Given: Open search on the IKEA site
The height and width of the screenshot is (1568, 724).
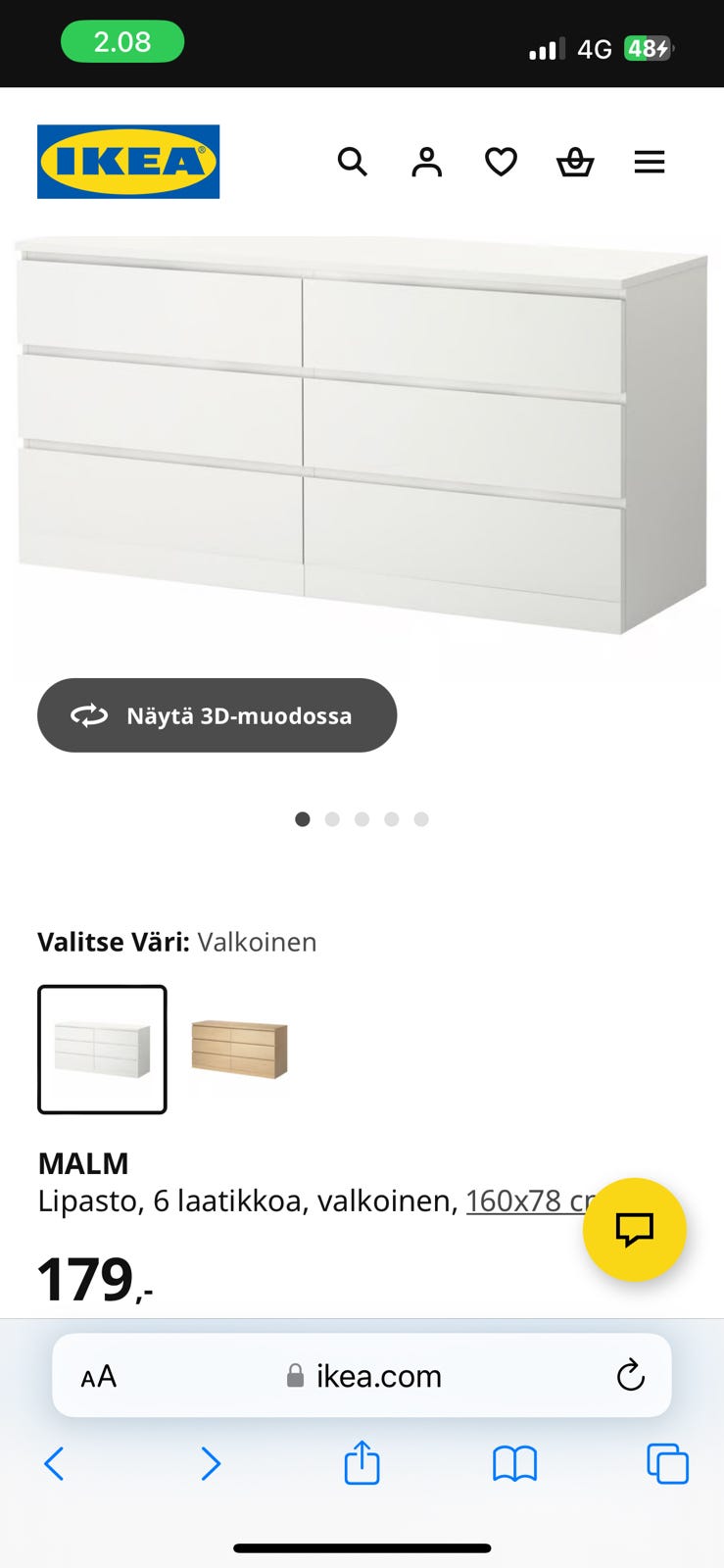Looking at the screenshot, I should [352, 162].
